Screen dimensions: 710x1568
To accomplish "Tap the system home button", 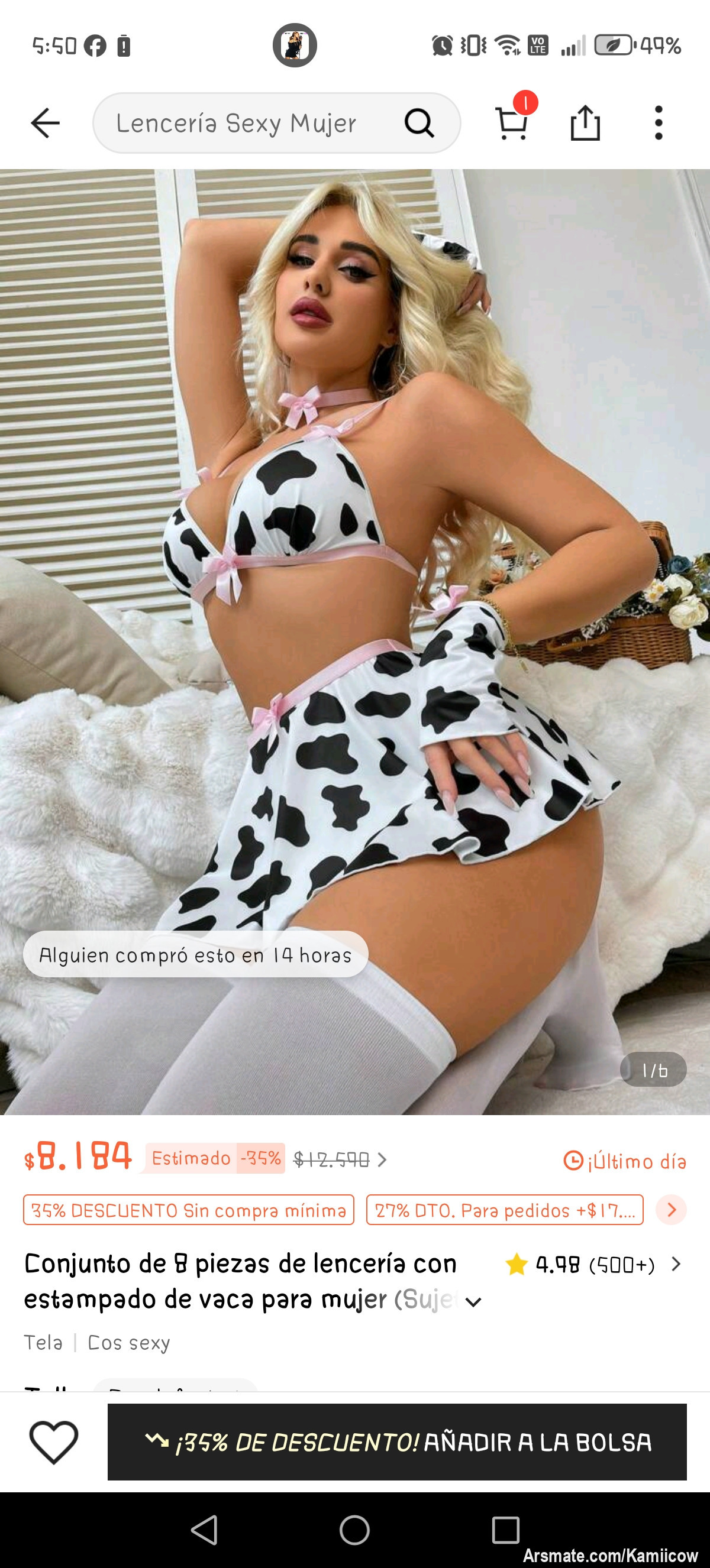I will coord(354,1530).
